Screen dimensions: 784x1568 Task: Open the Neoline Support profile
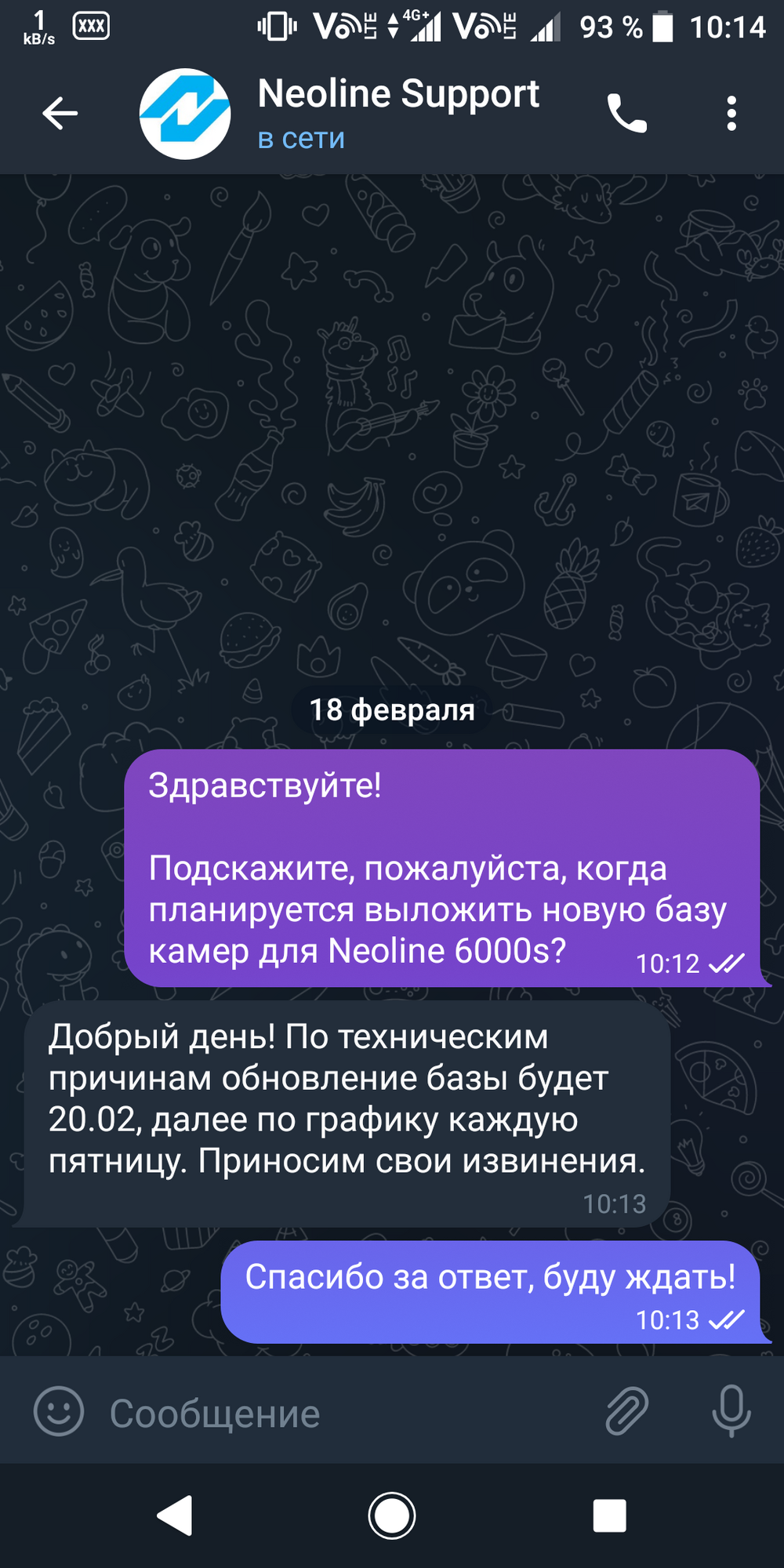tap(397, 114)
